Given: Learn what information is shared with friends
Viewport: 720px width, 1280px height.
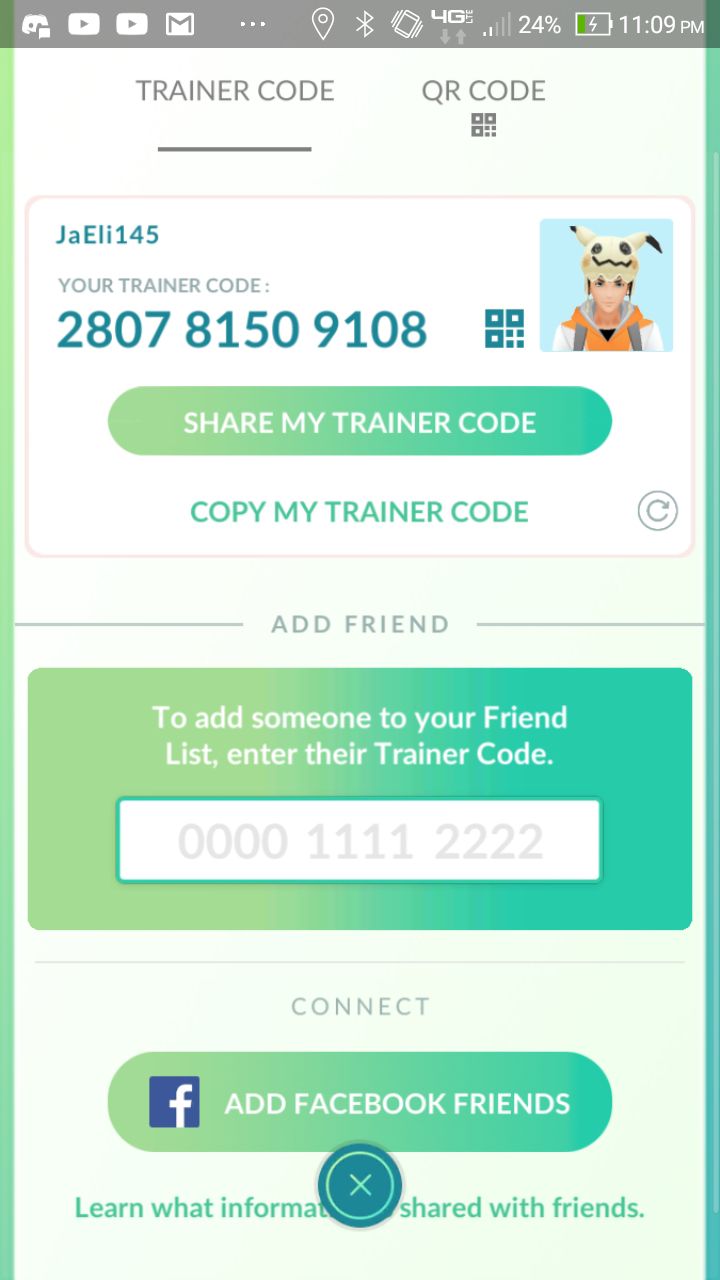Looking at the screenshot, I should 360,1208.
